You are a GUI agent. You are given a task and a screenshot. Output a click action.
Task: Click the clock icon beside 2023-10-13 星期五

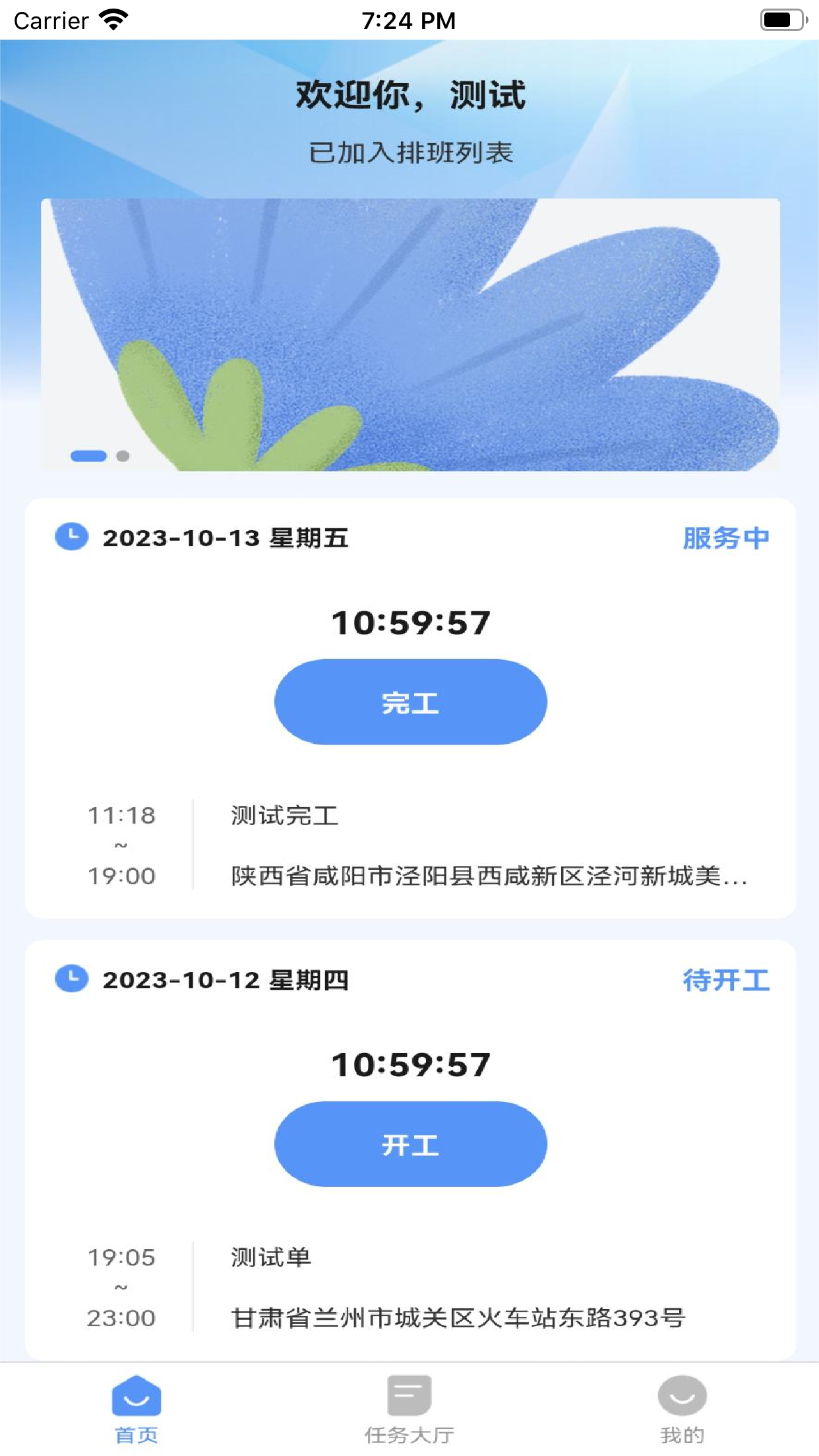(x=71, y=537)
